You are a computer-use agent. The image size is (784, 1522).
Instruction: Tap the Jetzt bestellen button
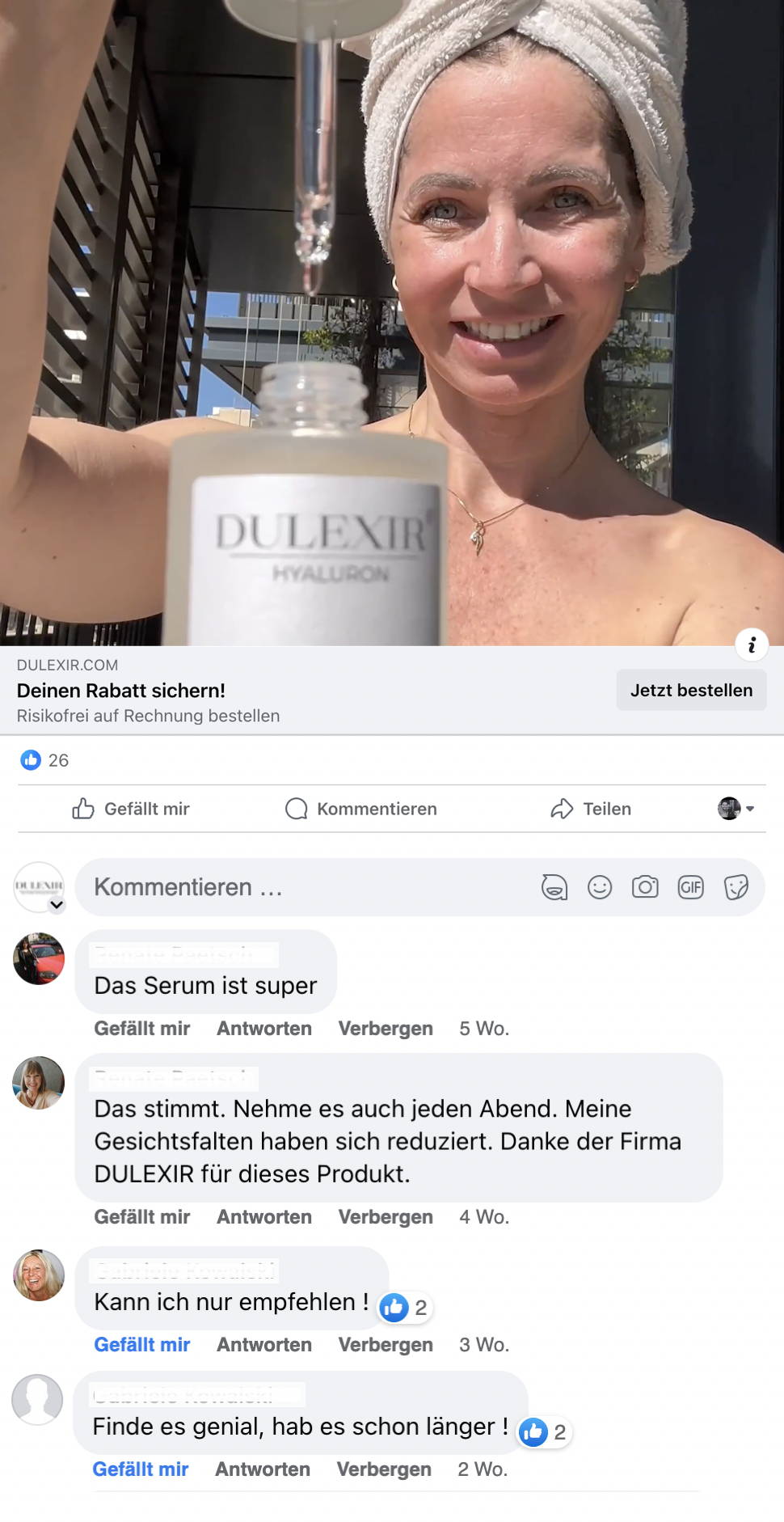pos(691,691)
